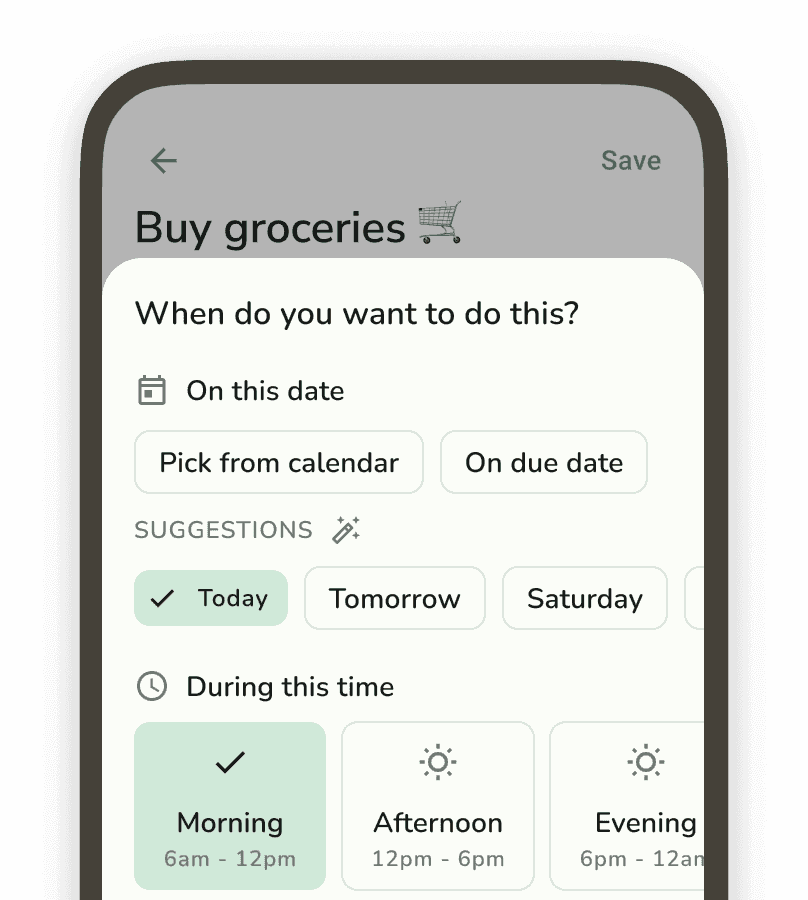Click the checkmark inside the Morning card

pos(229,761)
